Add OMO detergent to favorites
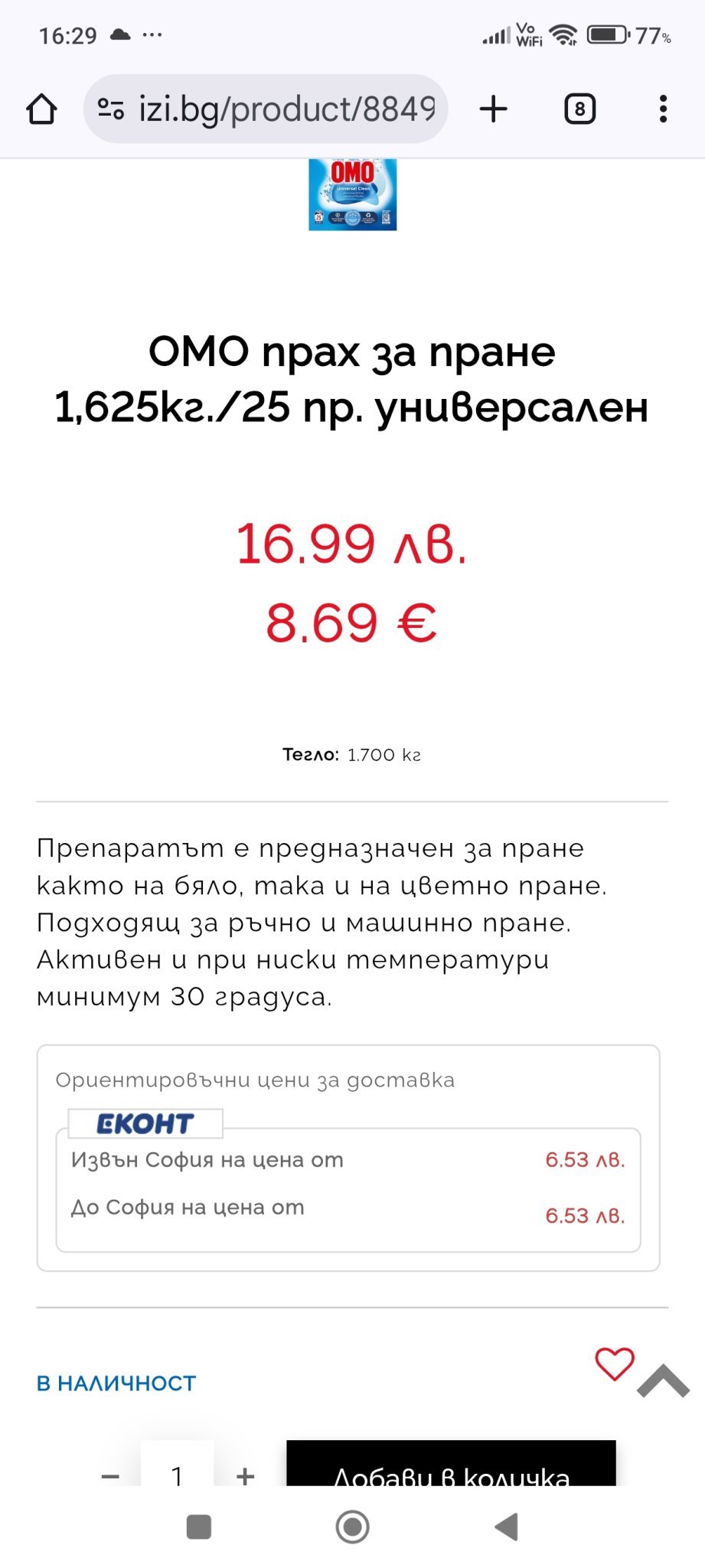This screenshot has height=1568, width=705. click(615, 1364)
